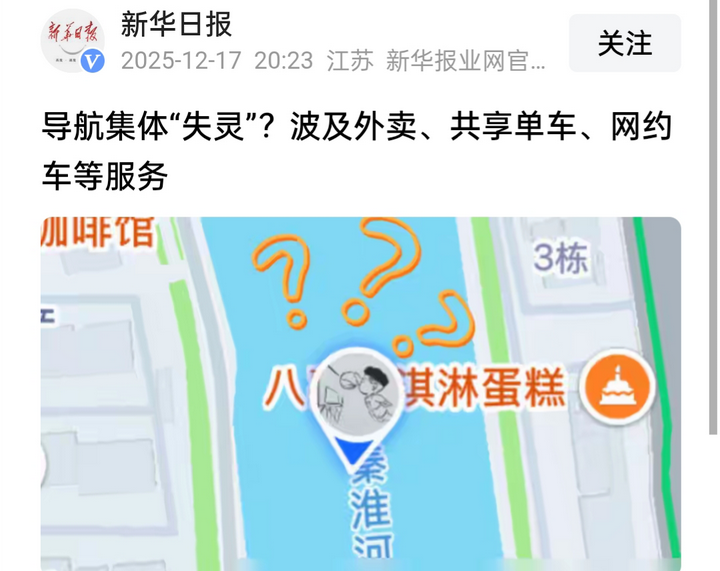Open the navigation map image in the post
This screenshot has width=720, height=571.
click(x=360, y=392)
